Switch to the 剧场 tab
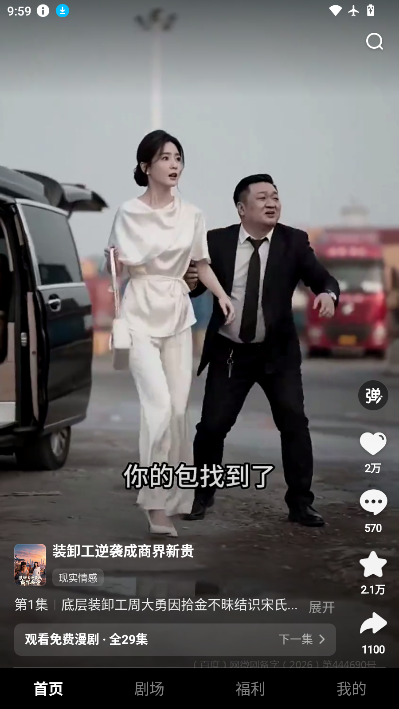 click(x=149, y=689)
